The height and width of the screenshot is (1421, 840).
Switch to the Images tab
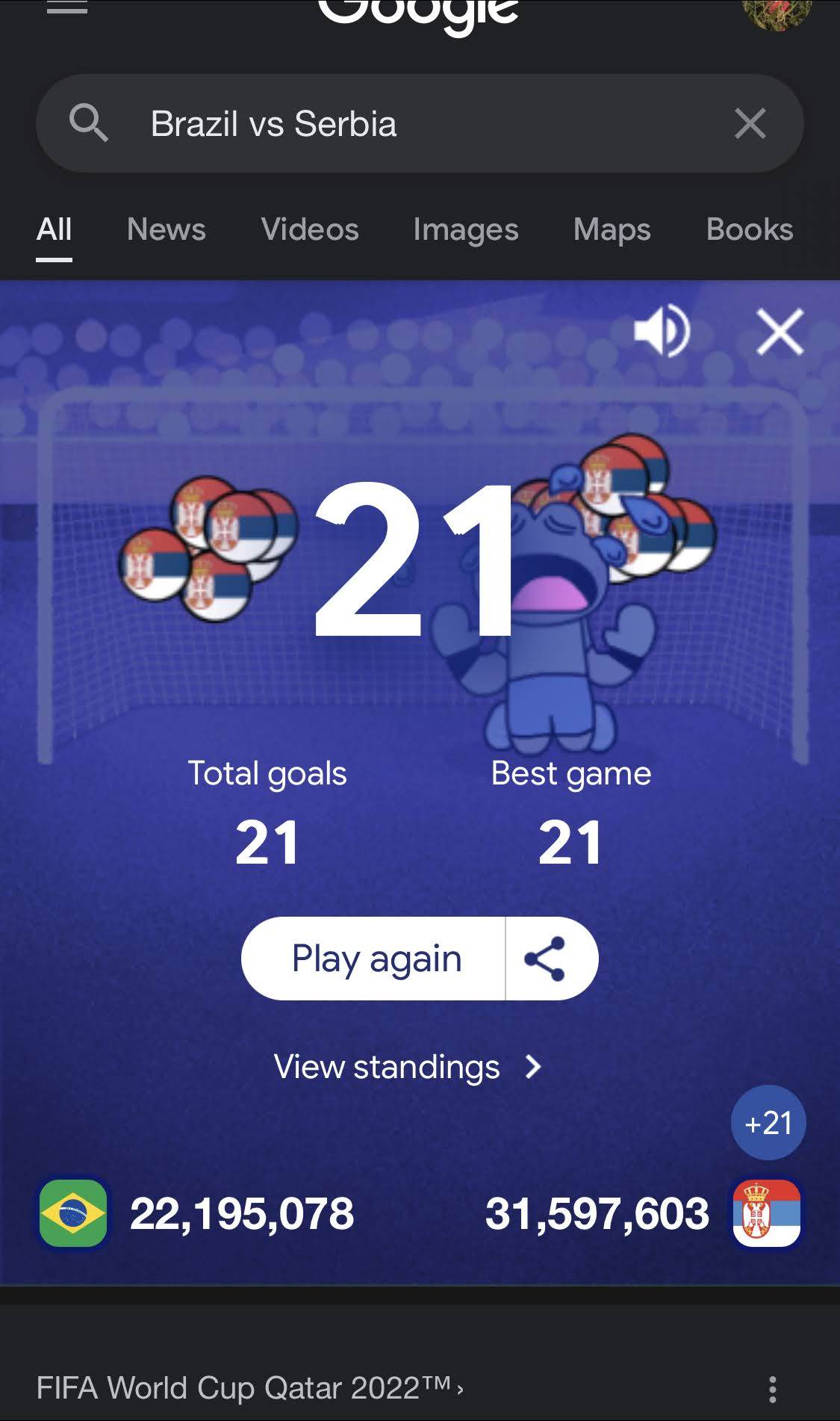[x=465, y=230]
